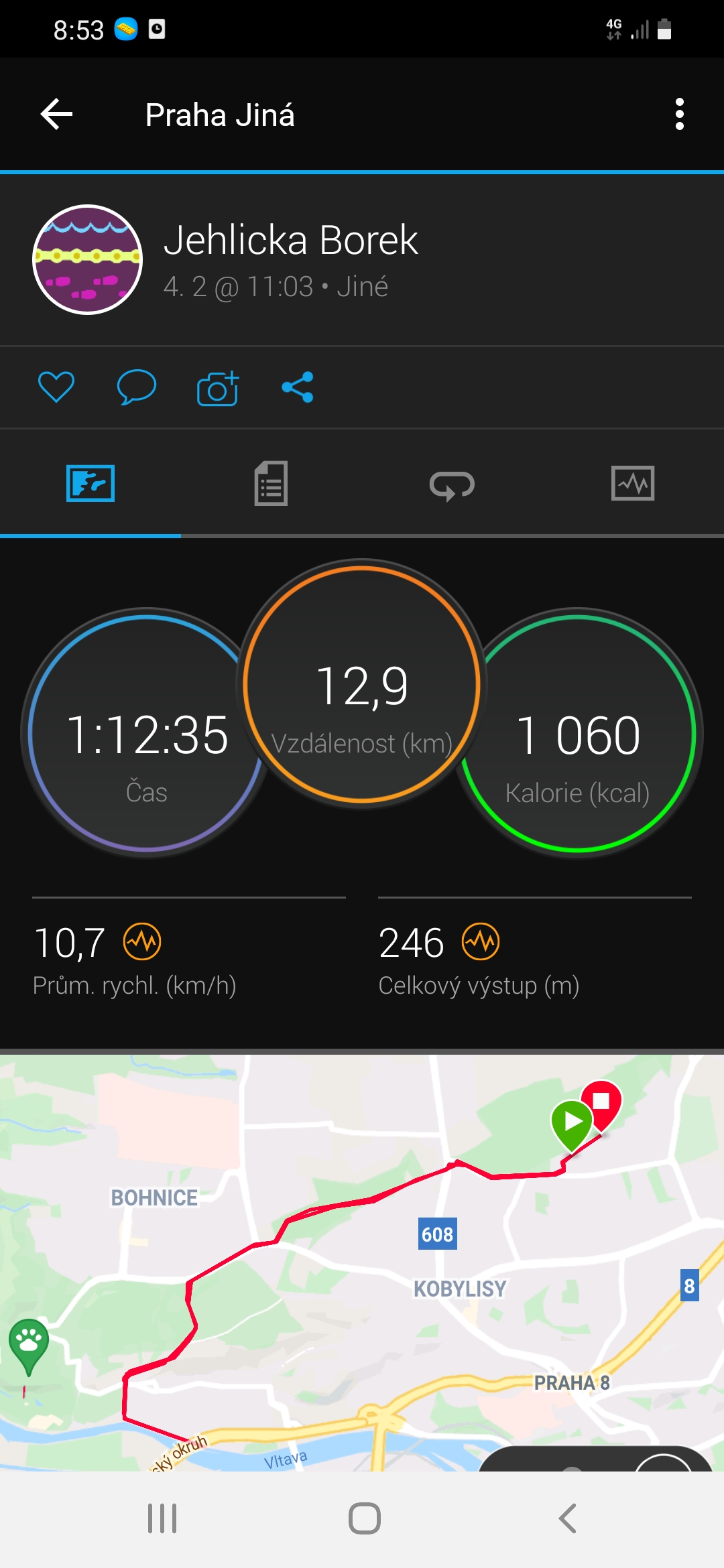724x1568 pixels.
Task: Switch to the charts tab
Action: pos(633,483)
